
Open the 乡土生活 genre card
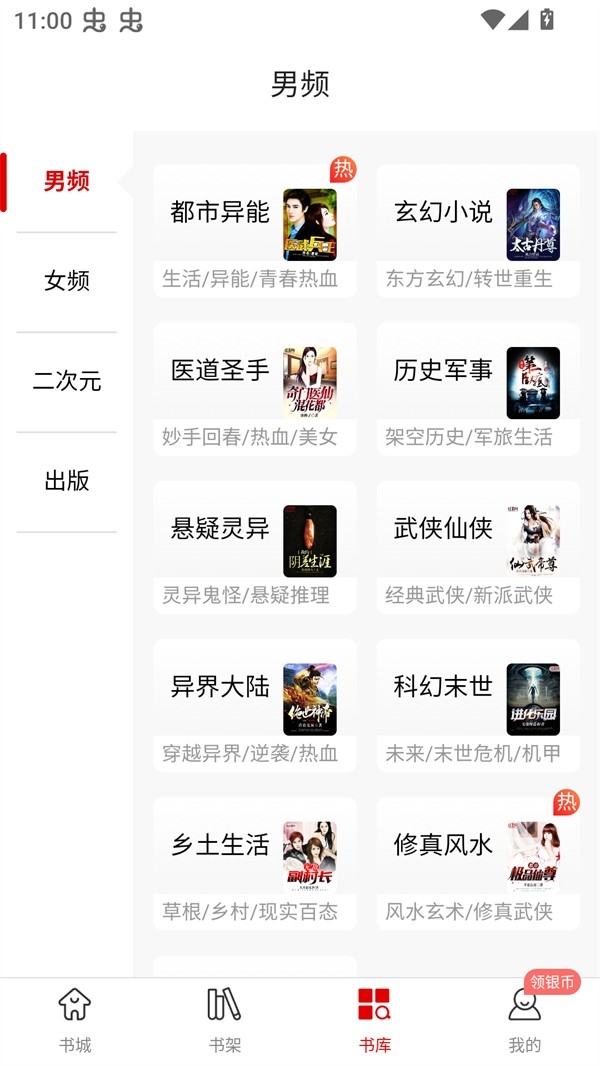click(255, 862)
